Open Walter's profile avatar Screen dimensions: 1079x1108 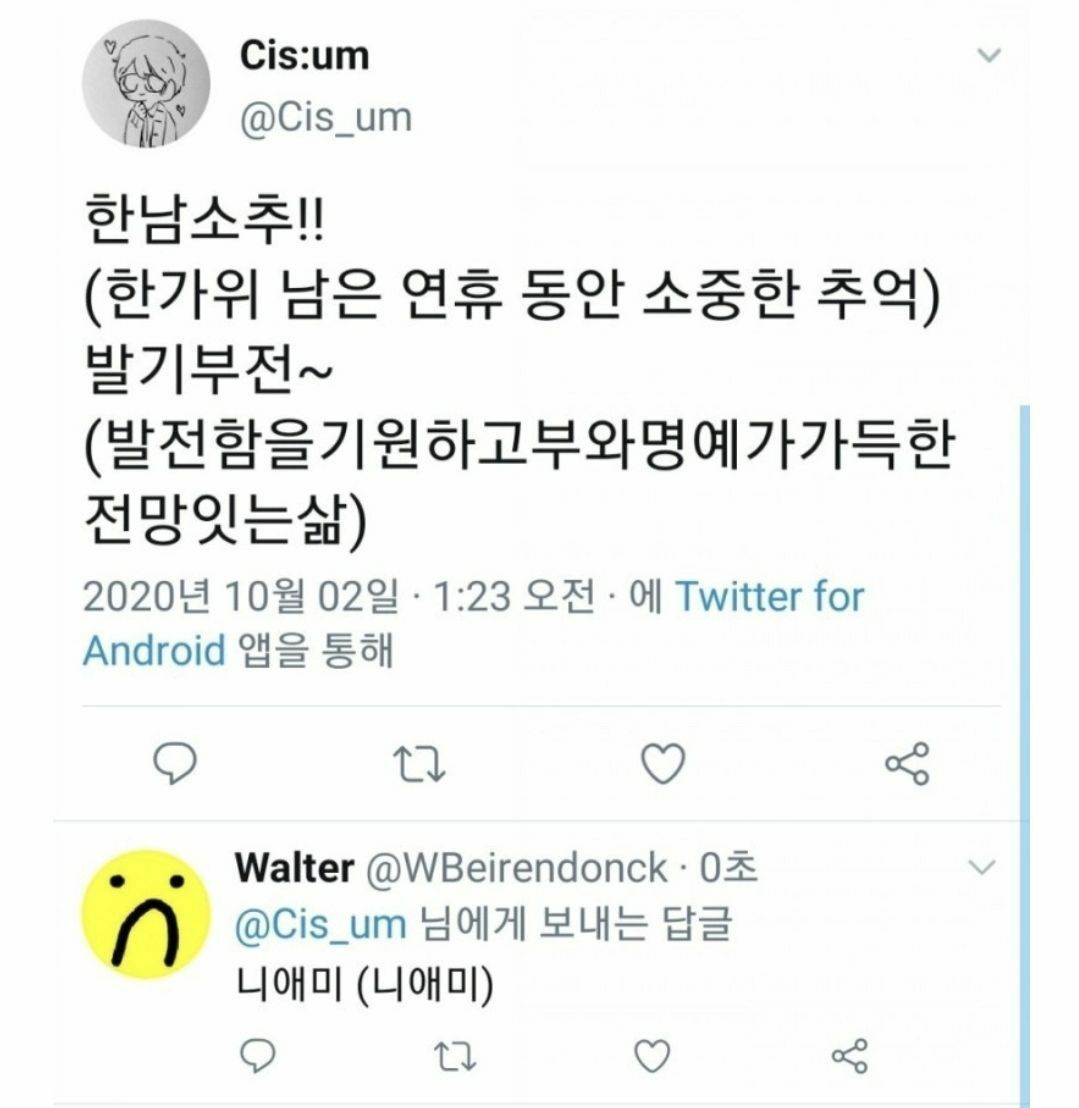click(149, 911)
